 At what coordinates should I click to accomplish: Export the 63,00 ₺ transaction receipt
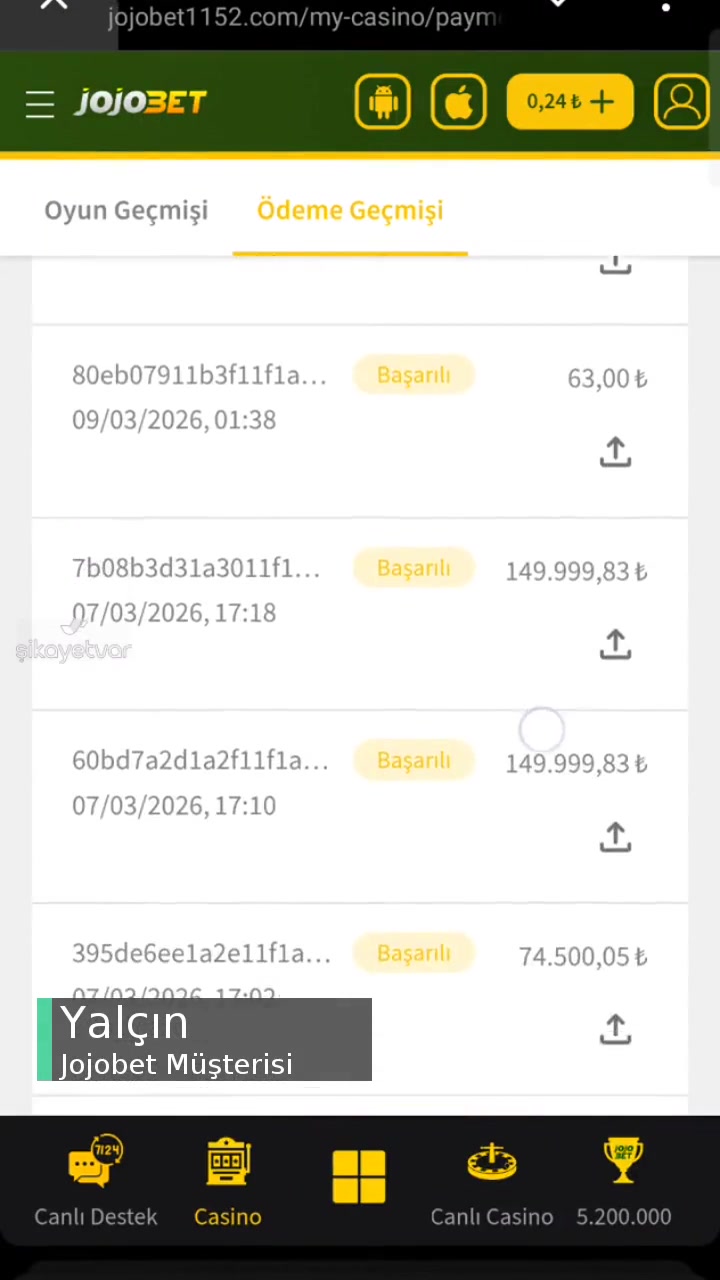click(x=615, y=452)
